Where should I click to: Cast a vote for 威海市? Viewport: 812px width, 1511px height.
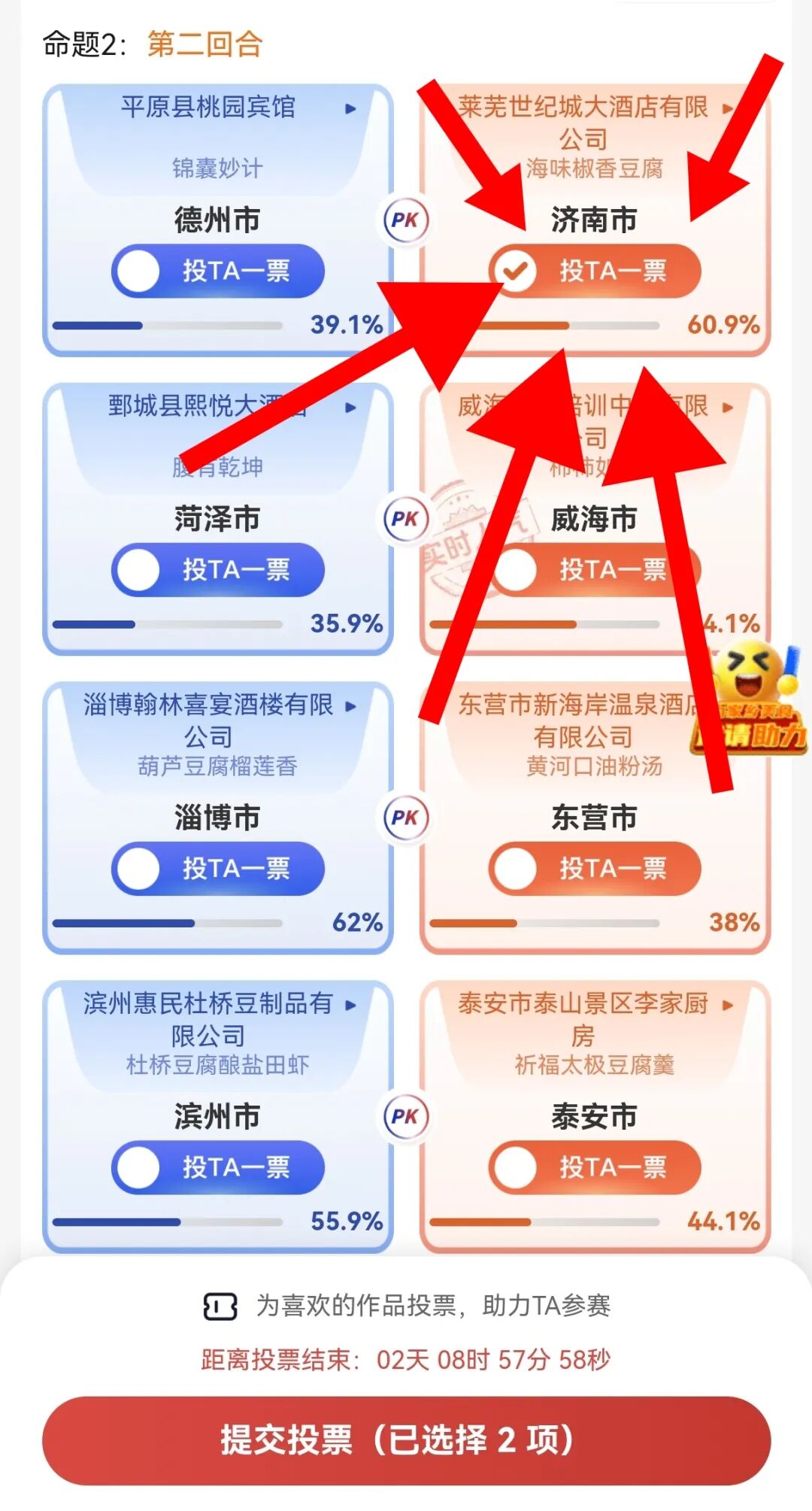point(595,569)
